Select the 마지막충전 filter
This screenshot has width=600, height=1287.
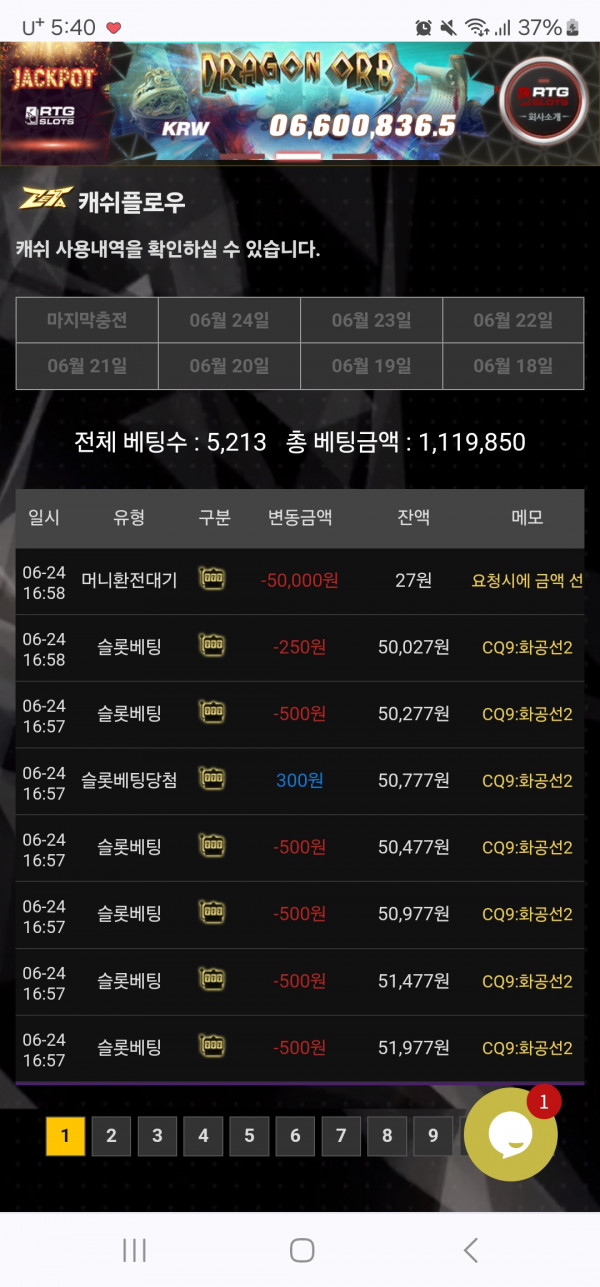point(87,320)
